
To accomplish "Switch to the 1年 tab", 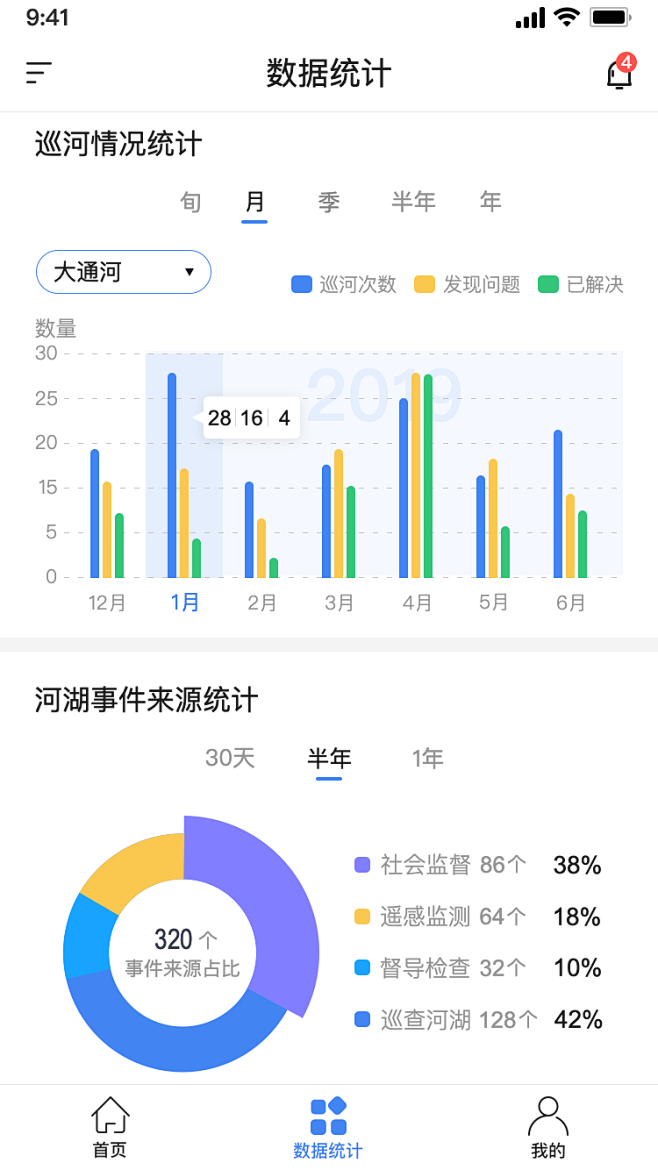I will coord(427,759).
